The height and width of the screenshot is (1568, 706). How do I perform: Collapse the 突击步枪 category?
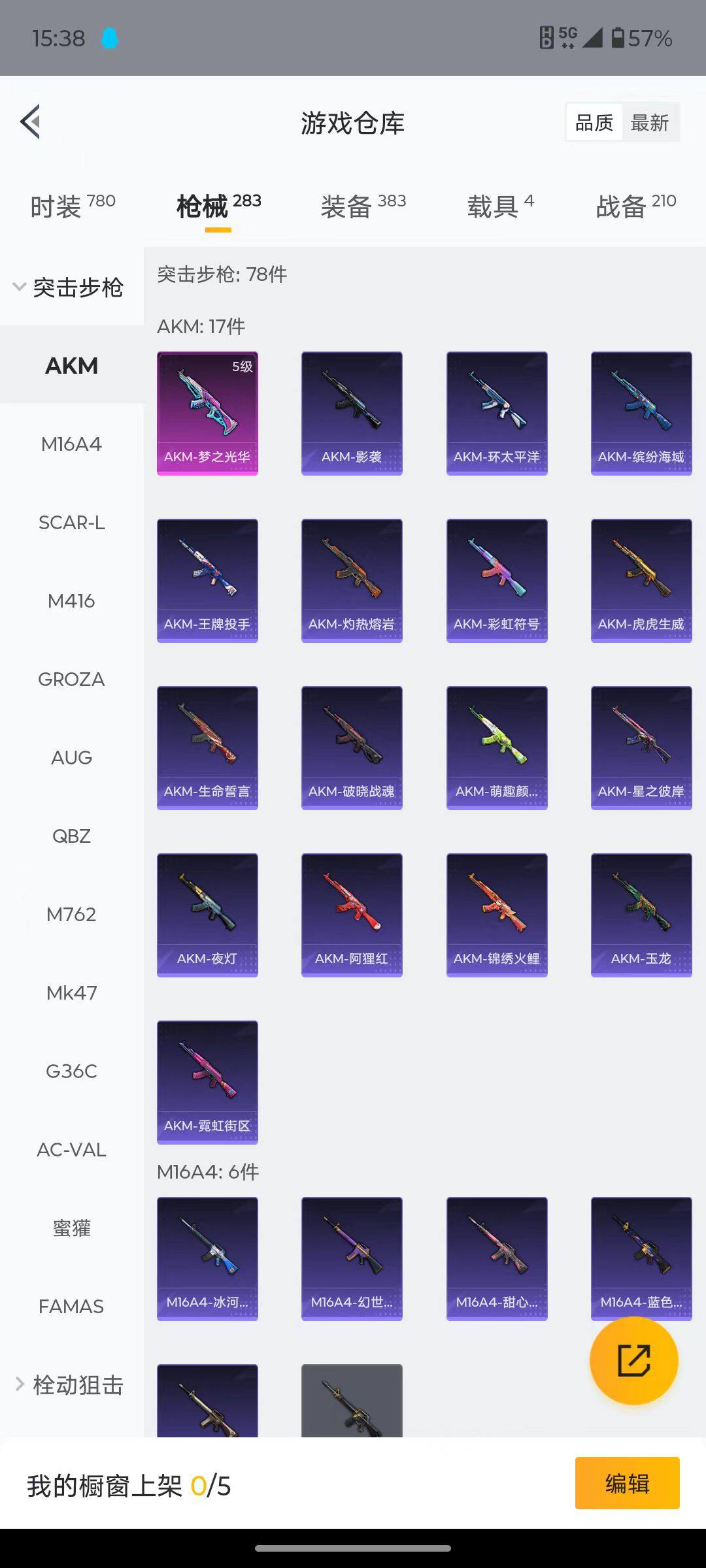69,287
